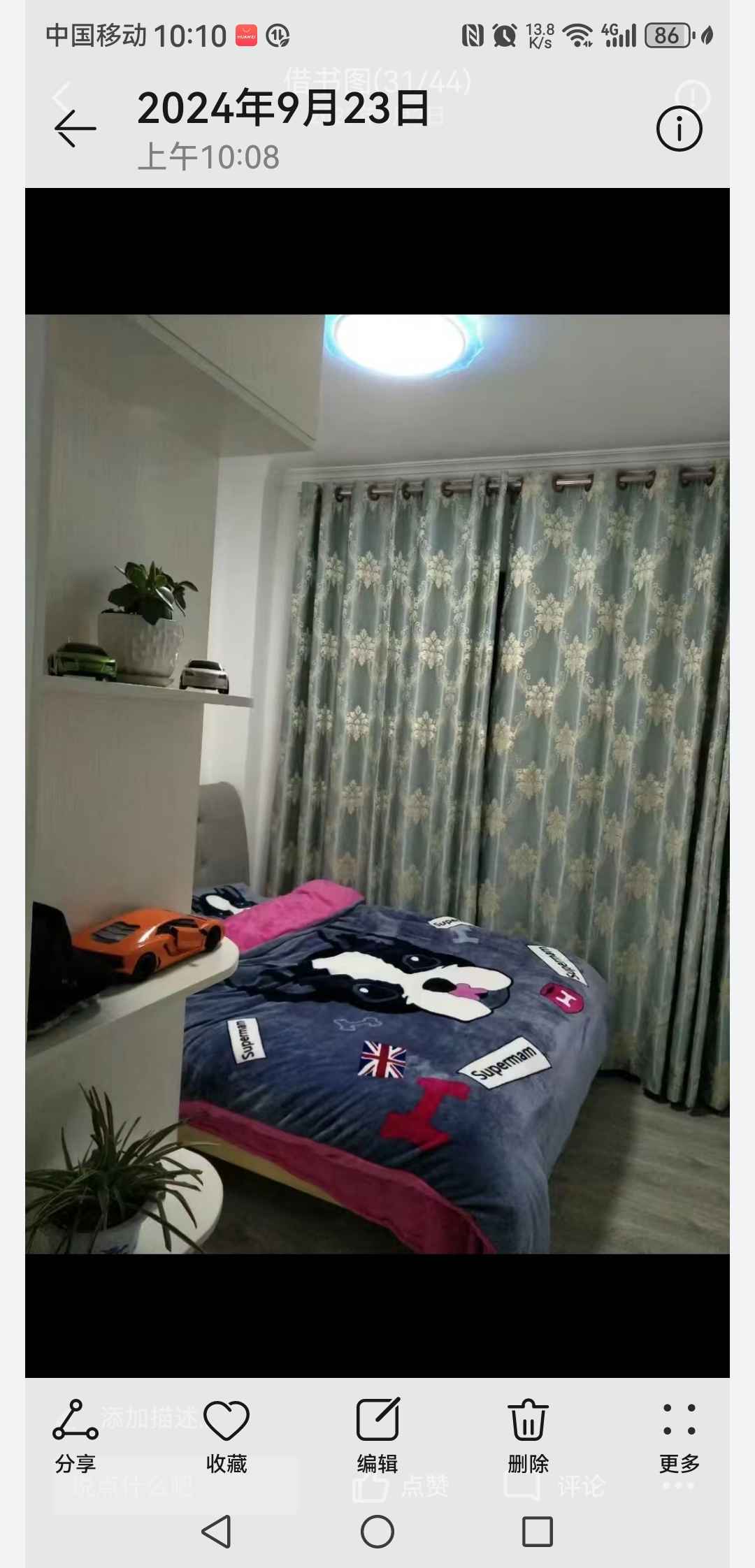The width and height of the screenshot is (755, 1568).
Task: Open photo details info icon
Action: (679, 129)
